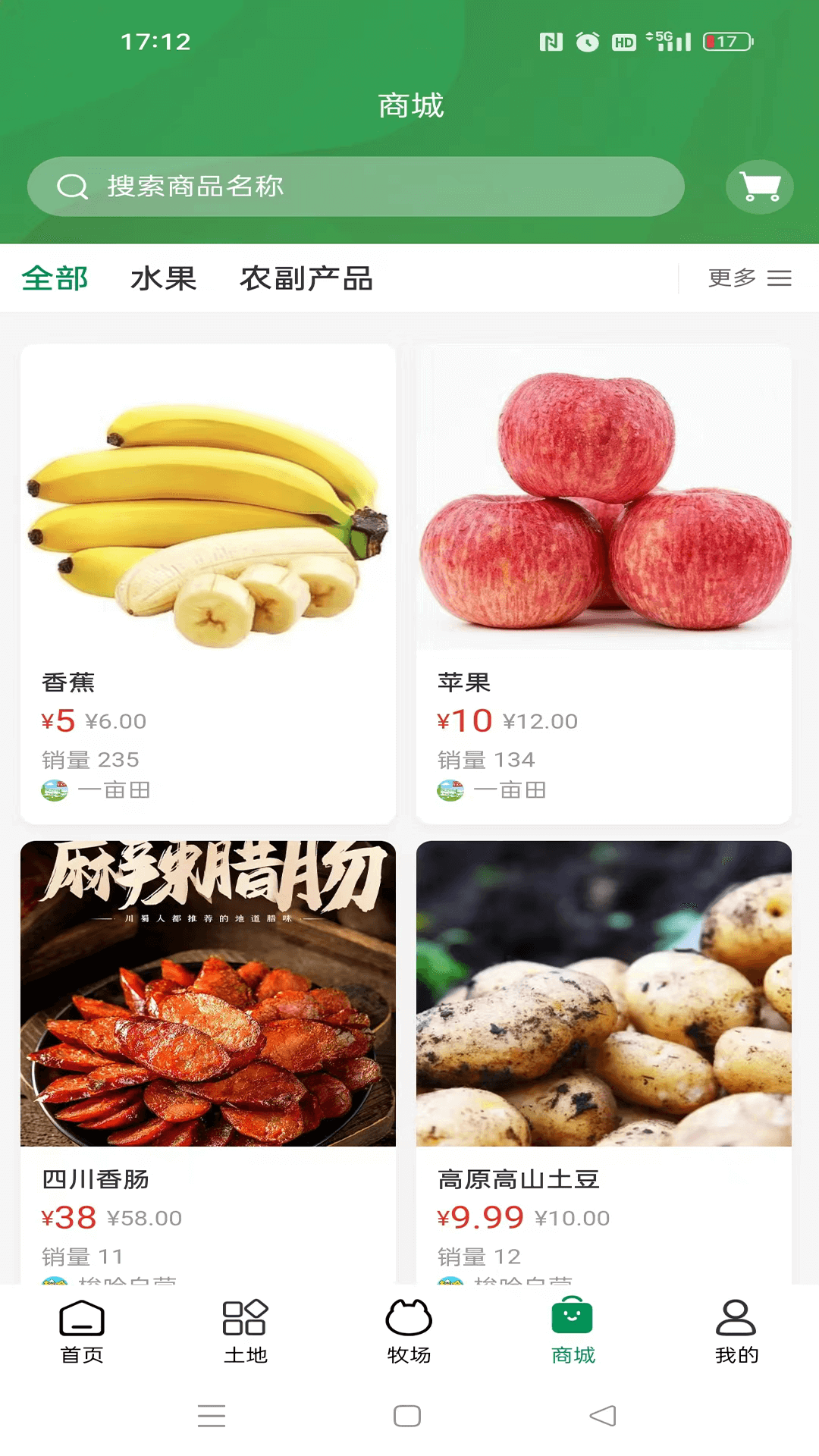Viewport: 819px width, 1456px height.
Task: Tap the 商城 shop bag icon
Action: [x=573, y=1319]
